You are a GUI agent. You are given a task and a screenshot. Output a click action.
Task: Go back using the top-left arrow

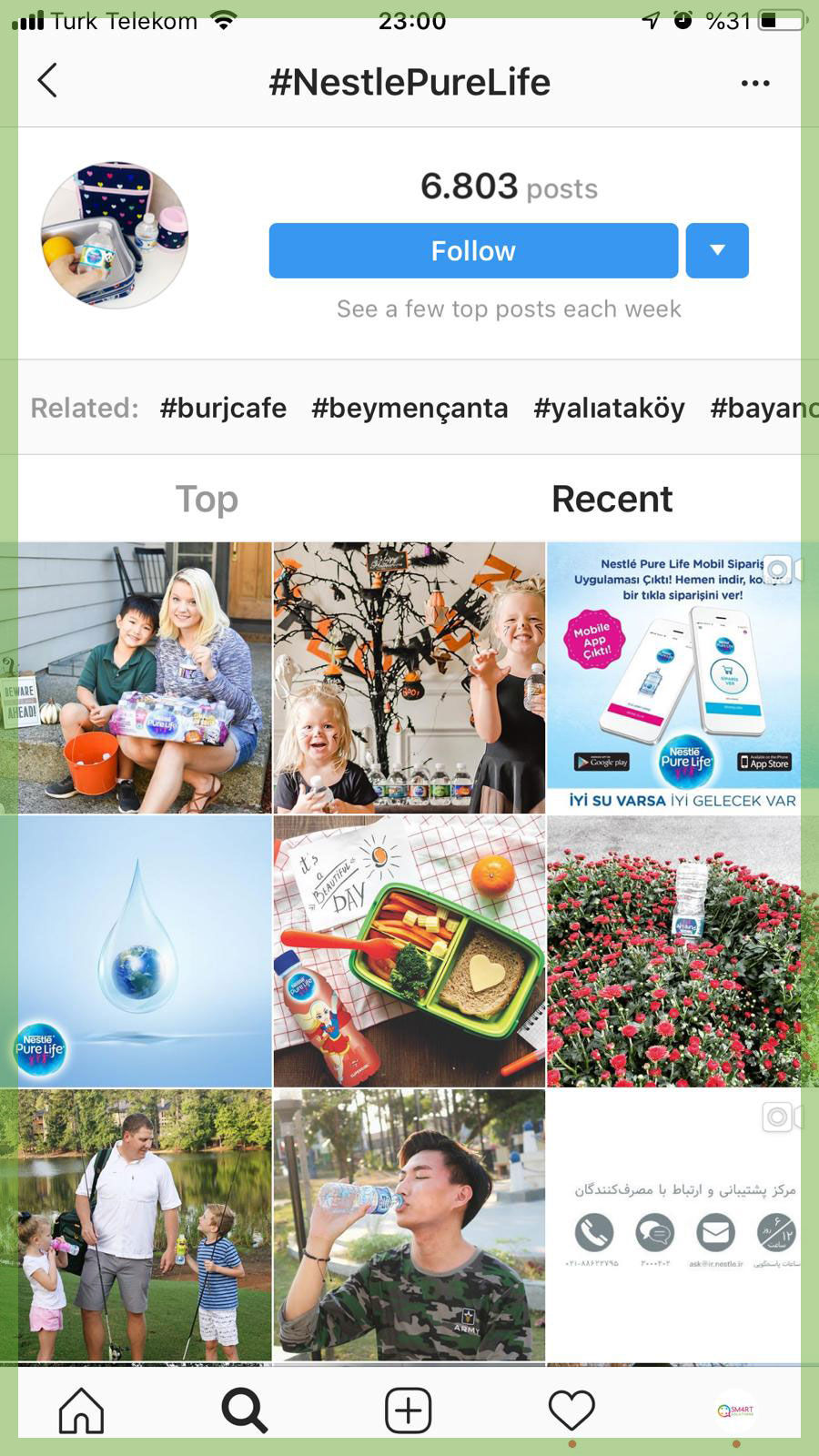pos(48,80)
